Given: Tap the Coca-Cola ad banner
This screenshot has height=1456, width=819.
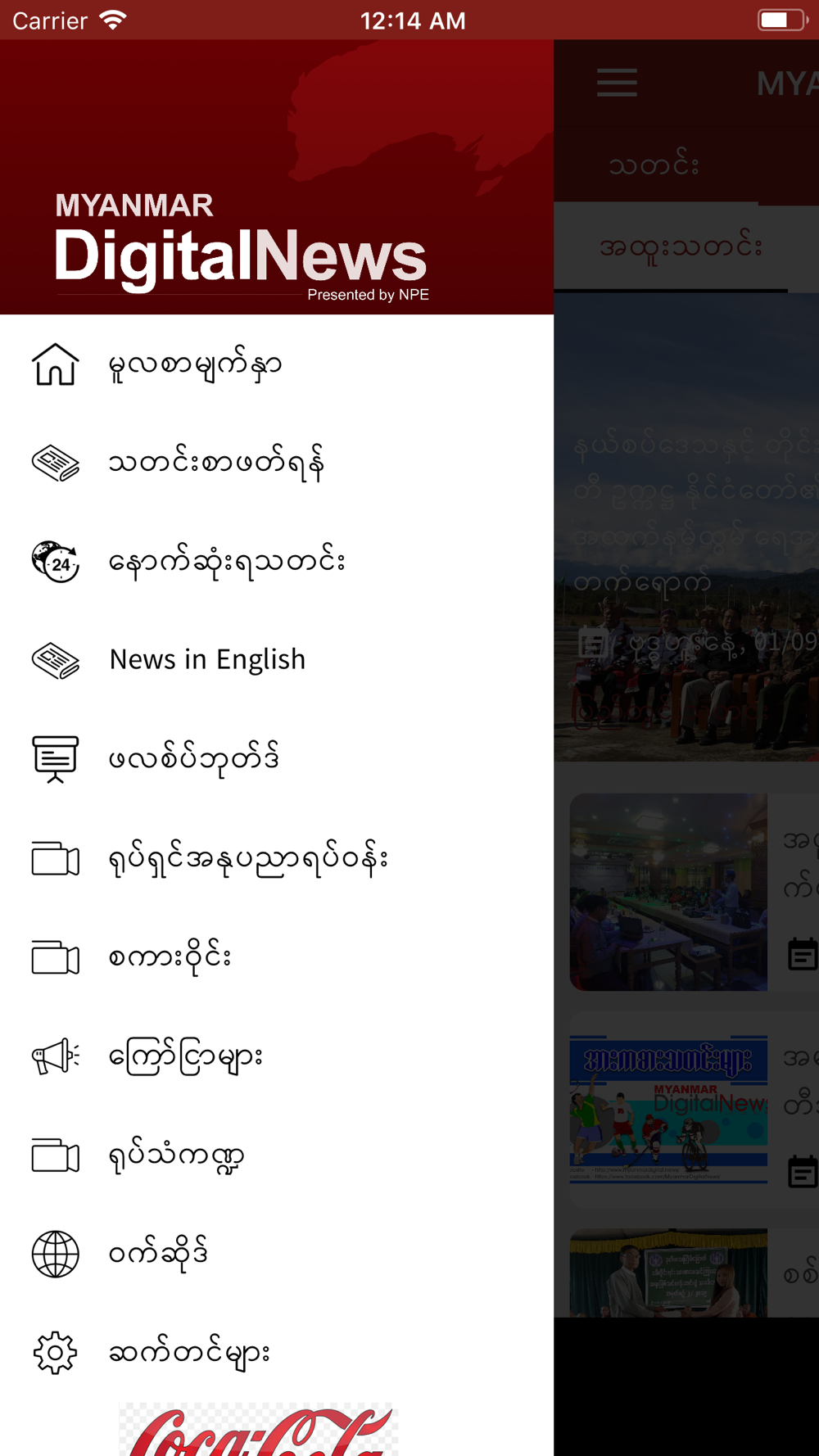Looking at the screenshot, I should [258, 1429].
